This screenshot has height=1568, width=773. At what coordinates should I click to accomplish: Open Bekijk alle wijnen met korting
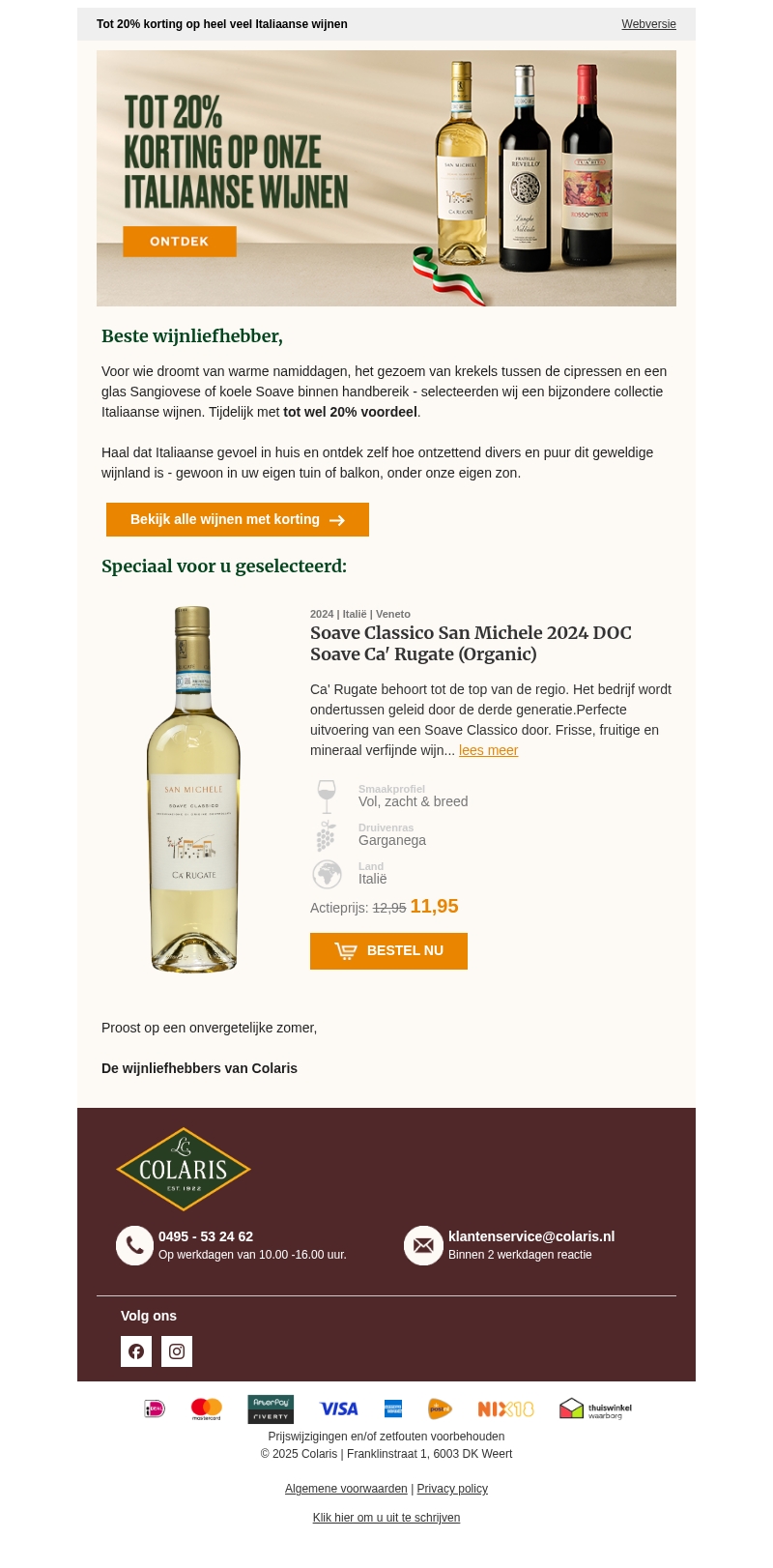(238, 520)
